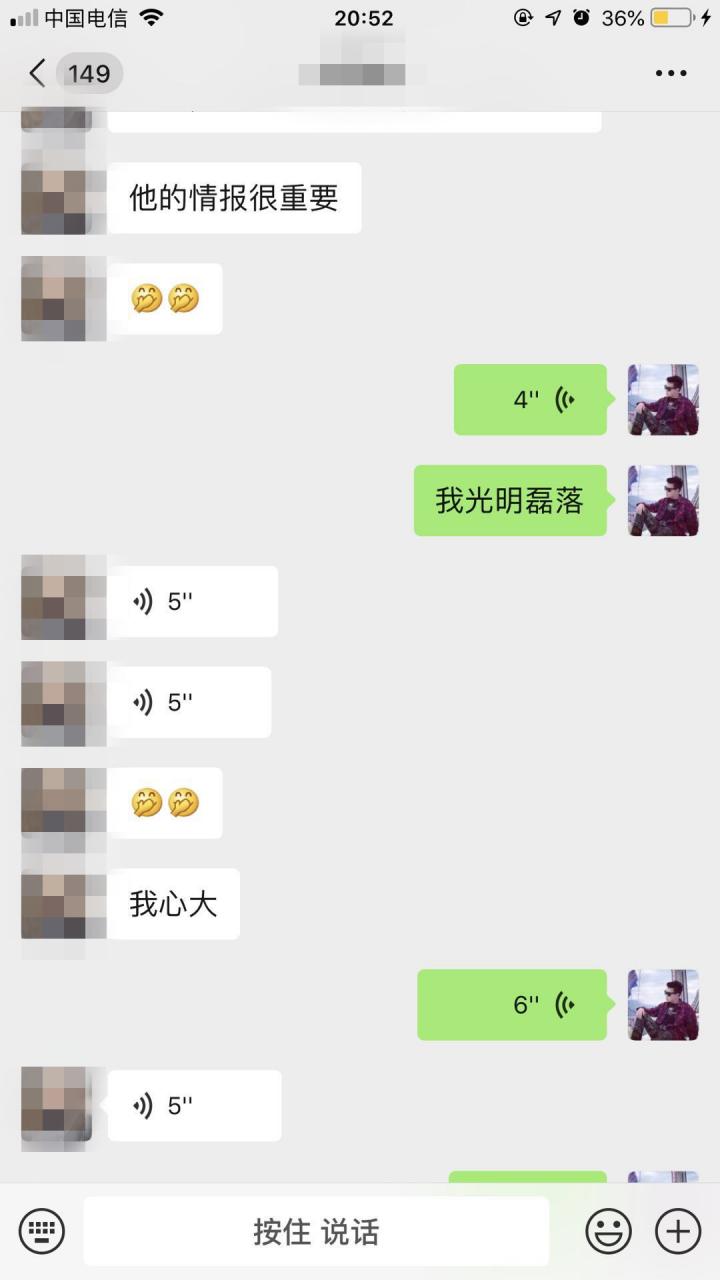Tap the 我光明磊落 message bubble

pyautogui.click(x=510, y=500)
